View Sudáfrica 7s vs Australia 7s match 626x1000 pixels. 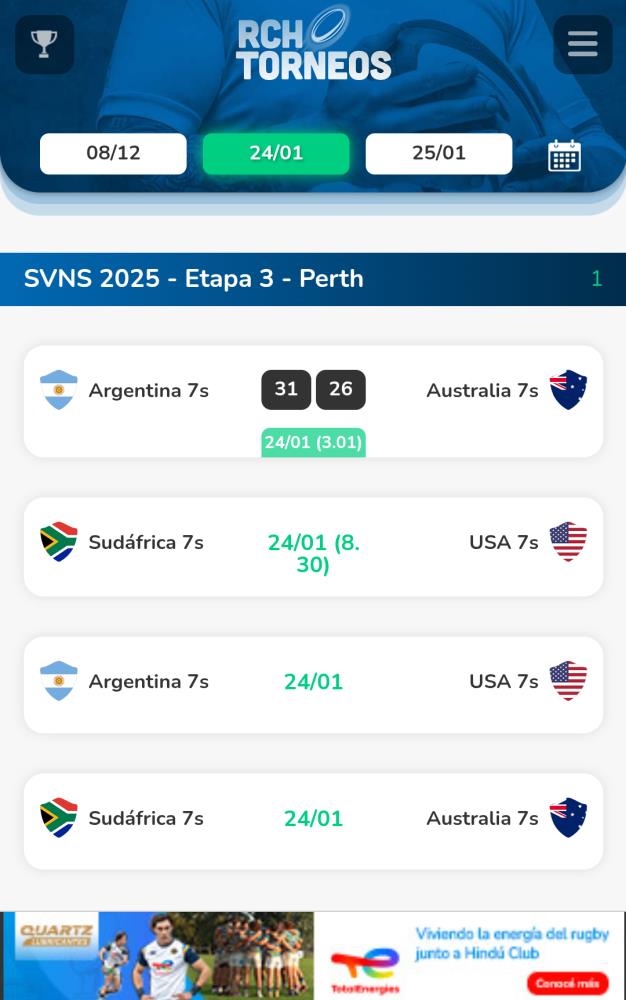[x=313, y=820]
